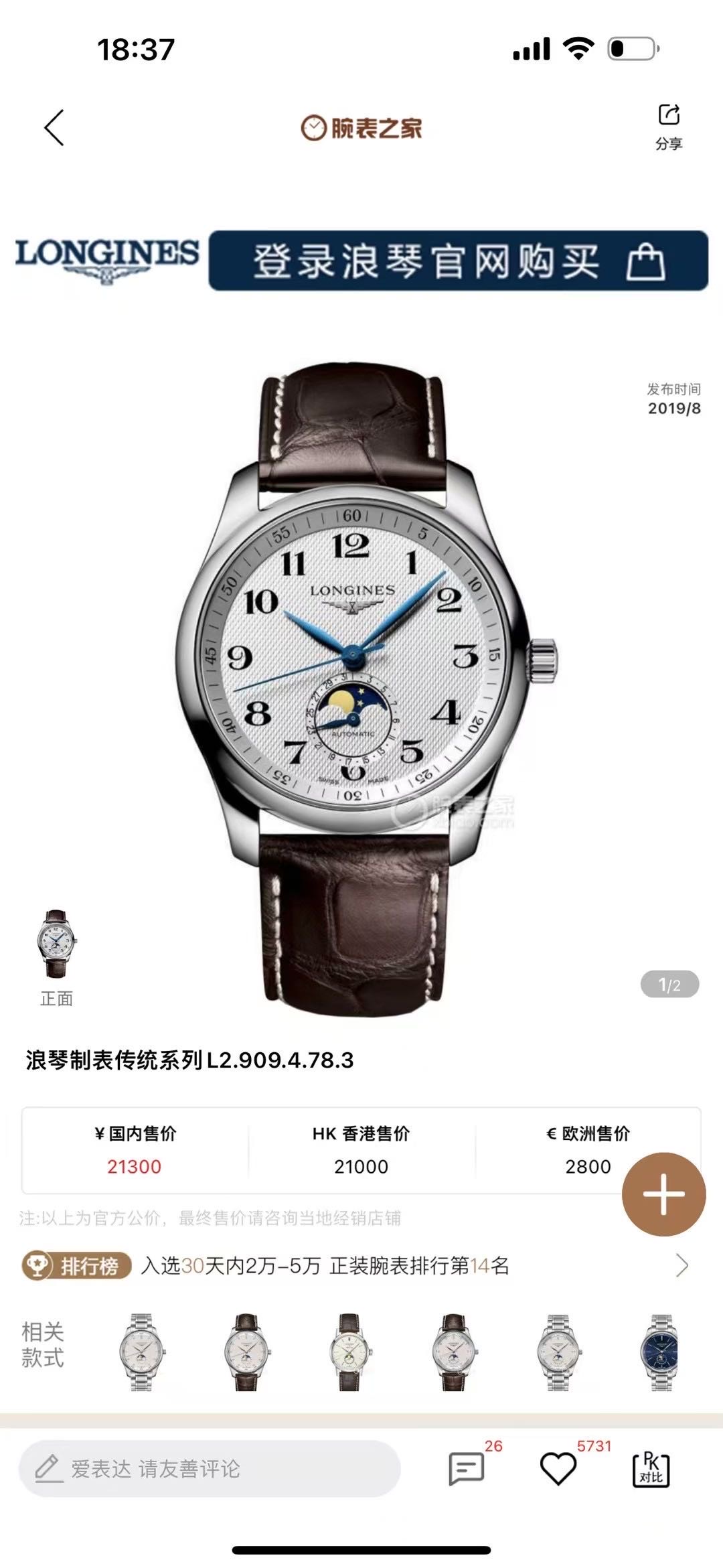The width and height of the screenshot is (723, 1568).
Task: Share this watch via 分享 icon
Action: [x=668, y=125]
